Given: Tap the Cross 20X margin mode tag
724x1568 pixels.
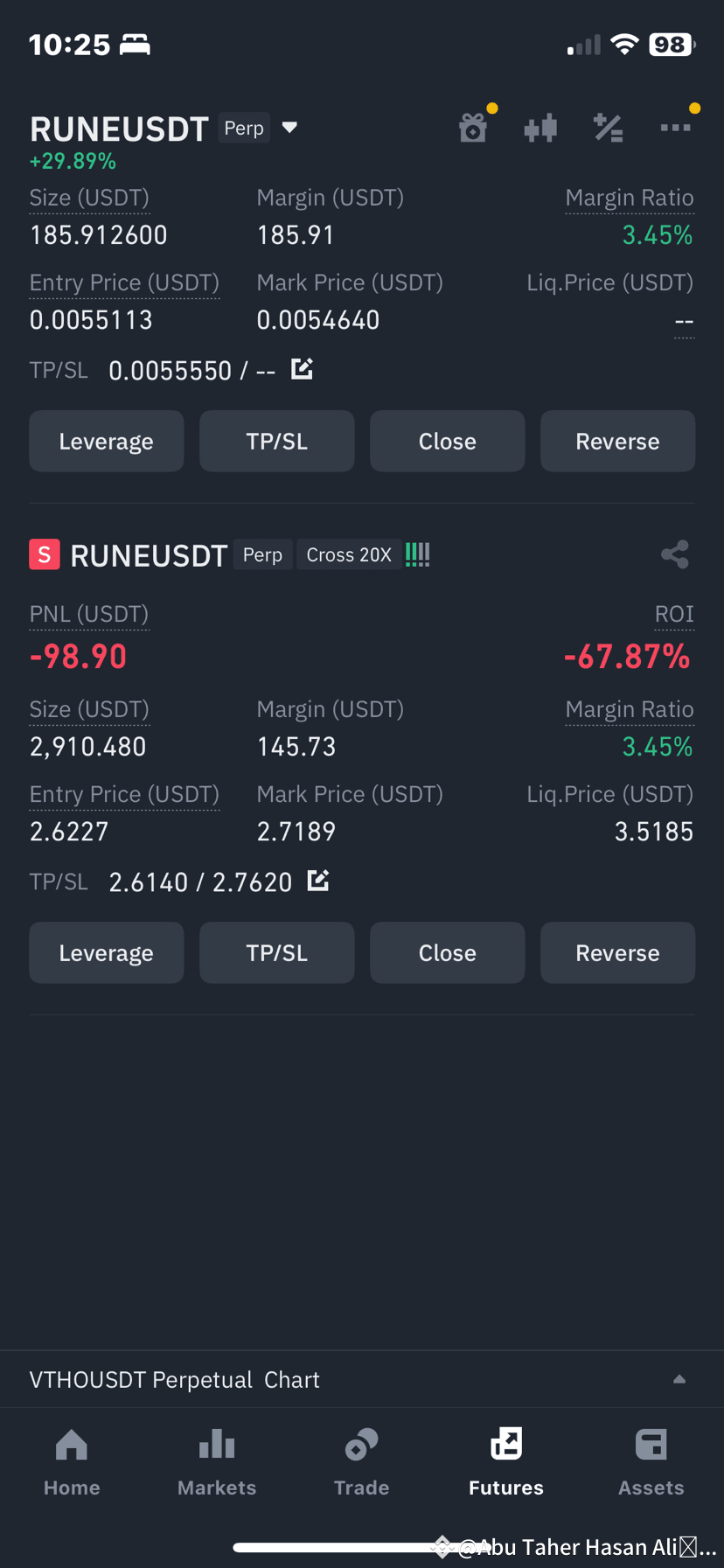Looking at the screenshot, I should point(348,554).
